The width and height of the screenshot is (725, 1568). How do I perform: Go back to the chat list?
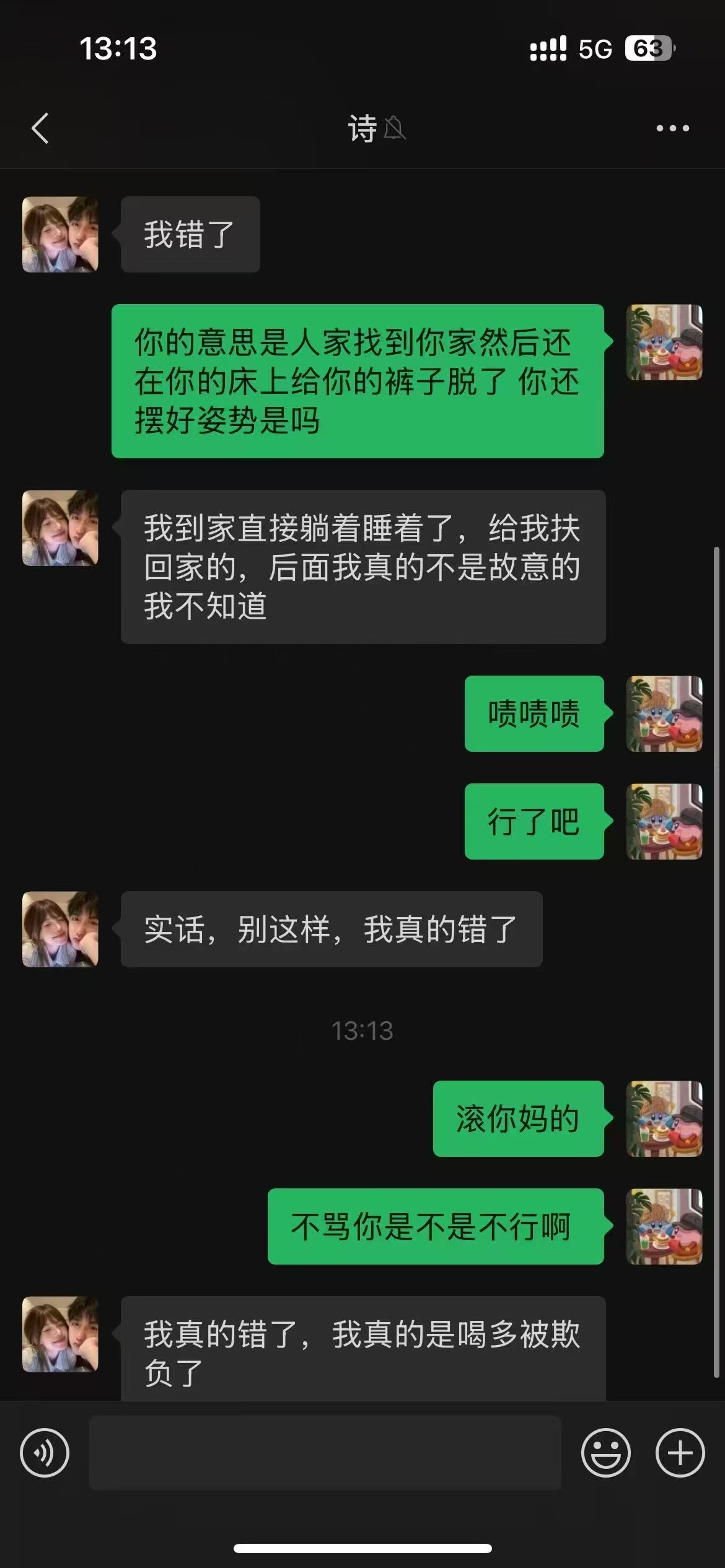click(40, 128)
